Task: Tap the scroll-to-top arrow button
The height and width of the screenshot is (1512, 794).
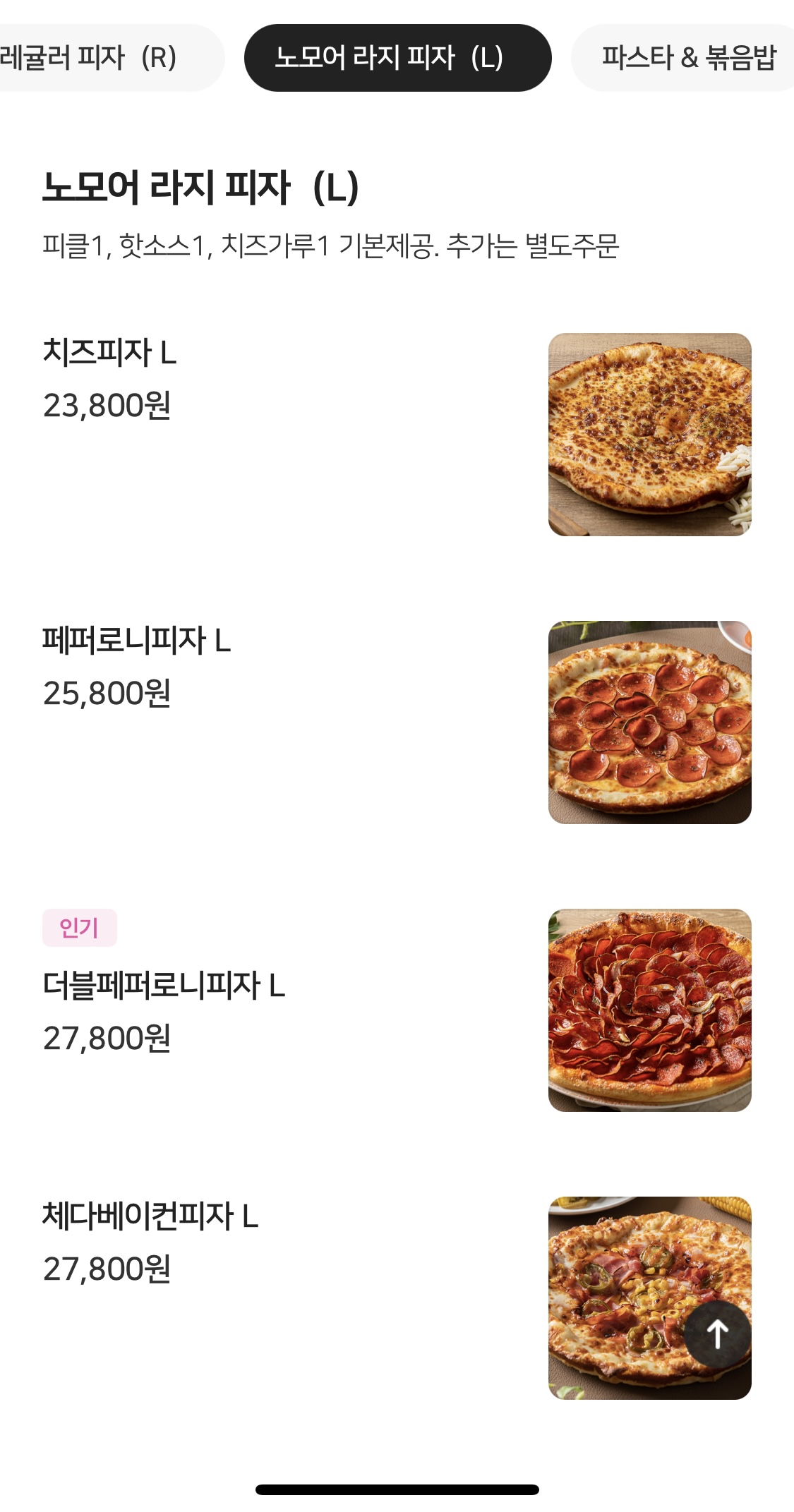Action: click(718, 1335)
